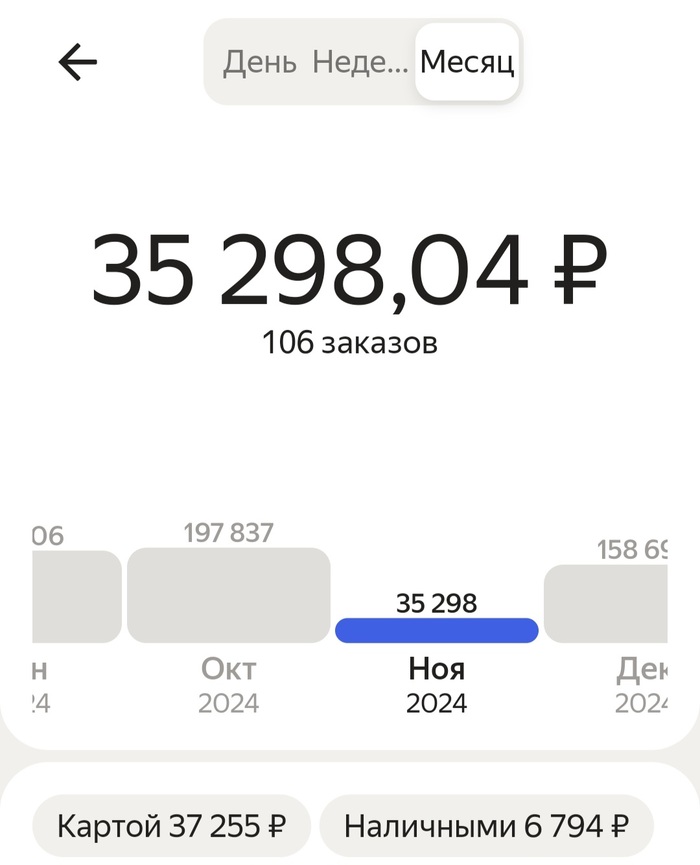Select the Дек 2024 bar

coord(607,604)
